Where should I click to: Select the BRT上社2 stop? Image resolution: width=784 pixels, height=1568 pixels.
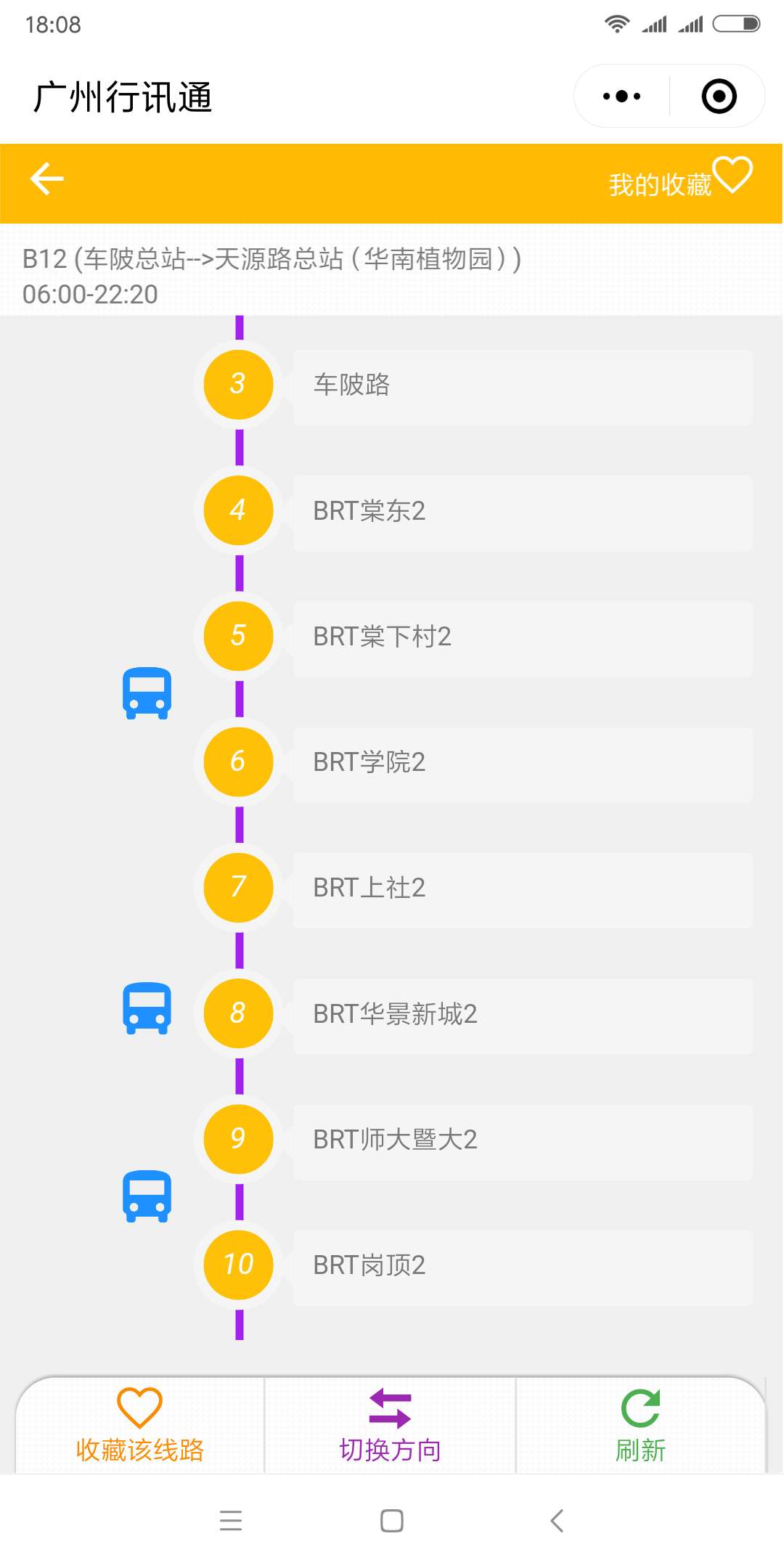(523, 889)
